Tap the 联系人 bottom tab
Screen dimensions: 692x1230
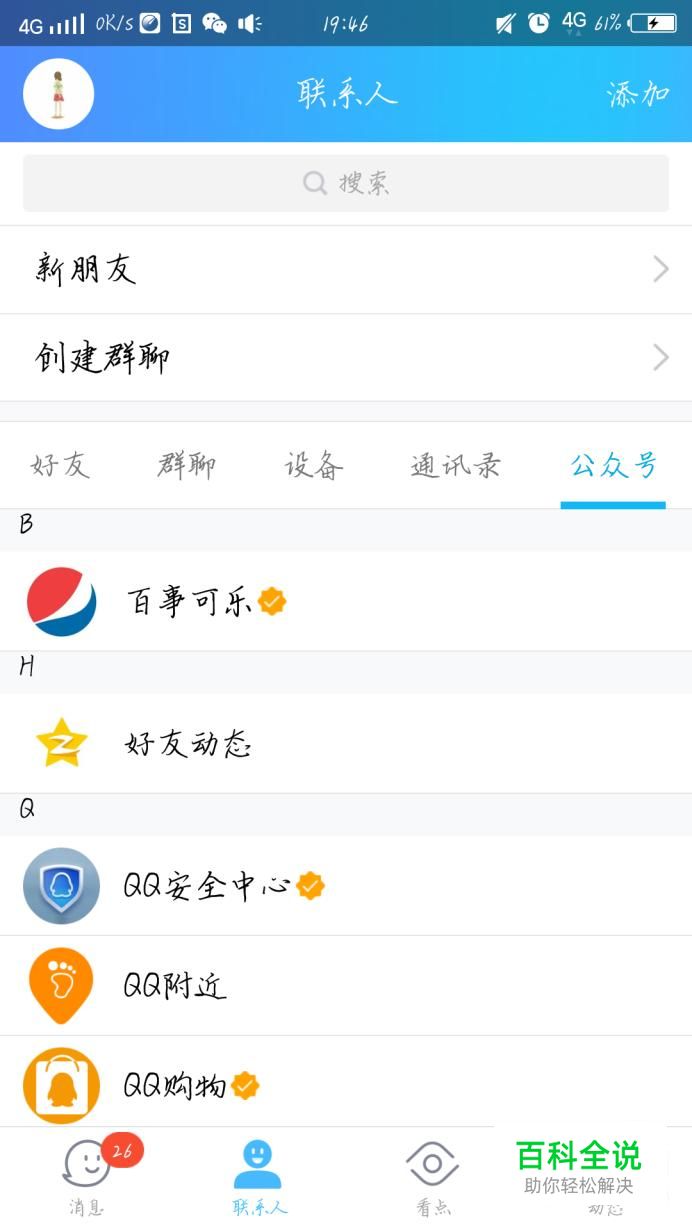pos(259,1177)
